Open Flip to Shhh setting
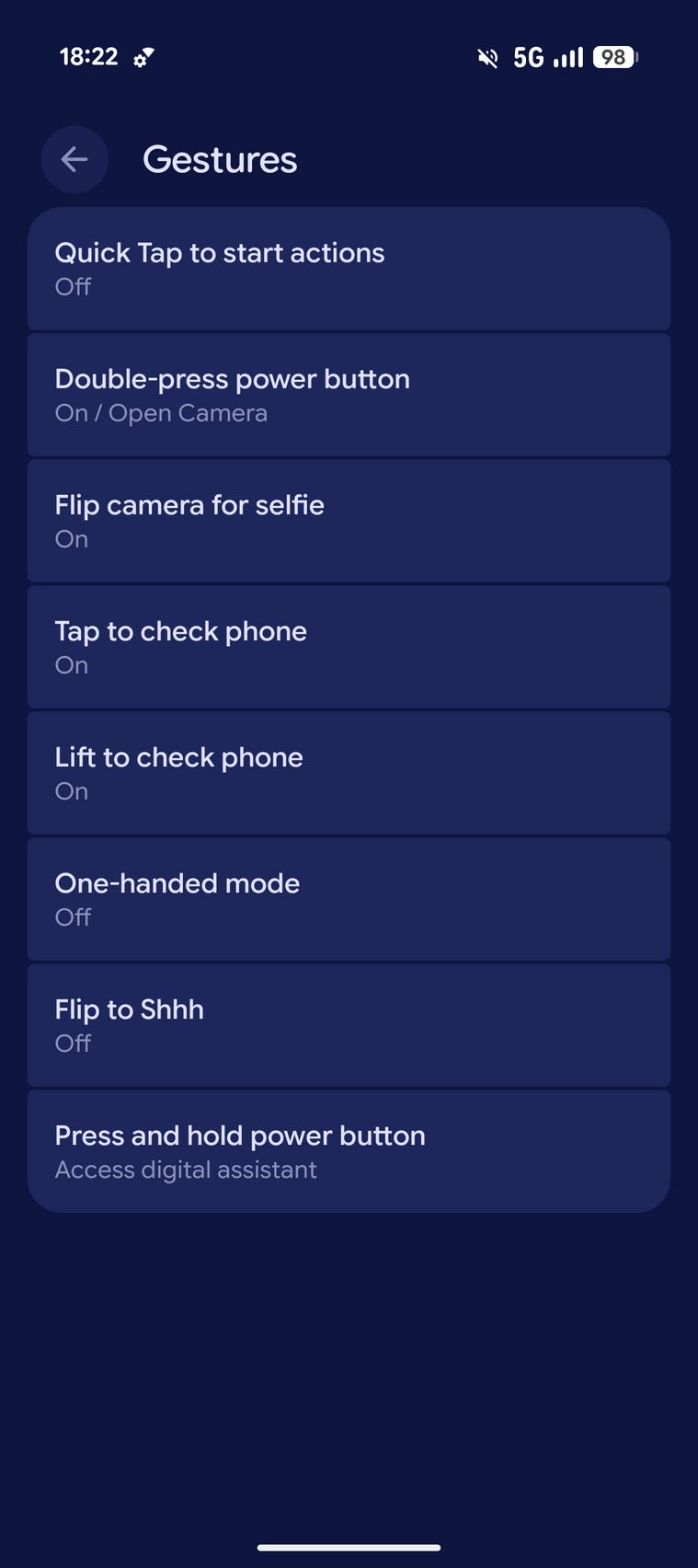Image resolution: width=698 pixels, height=1568 pixels. (x=349, y=1025)
